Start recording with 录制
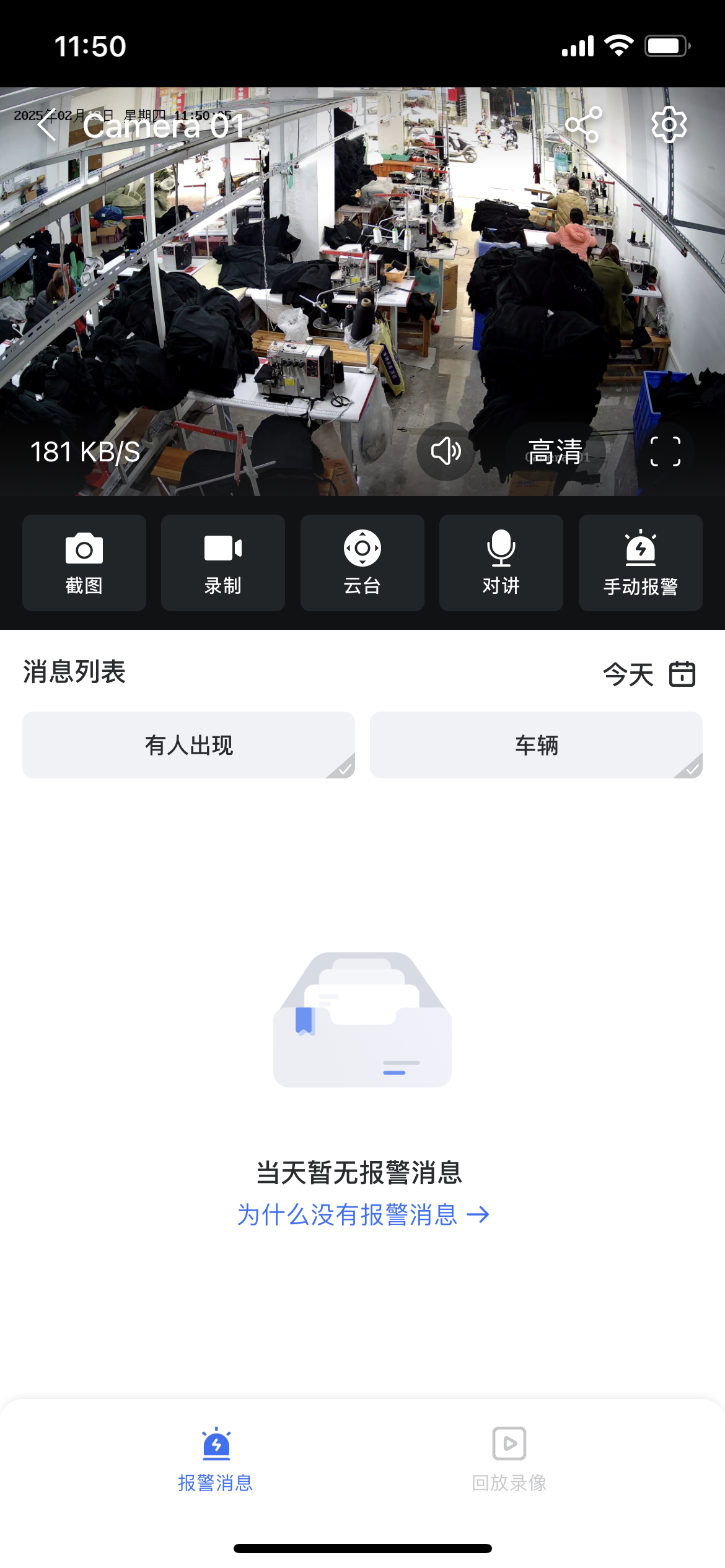This screenshot has width=725, height=1568. (223, 563)
